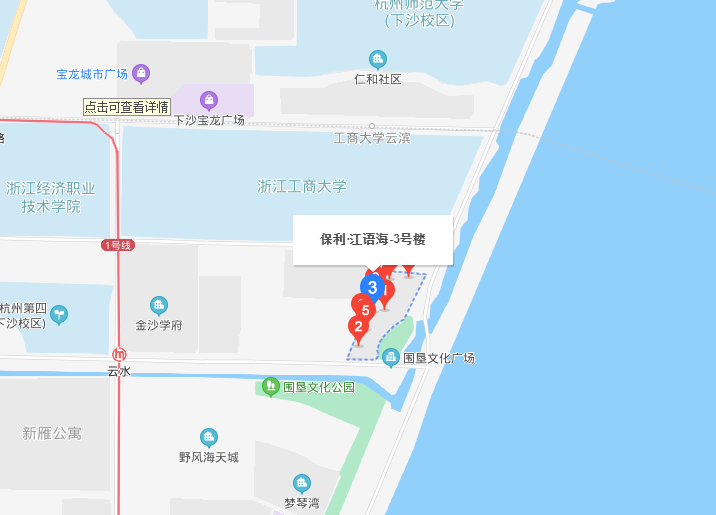Open details from the 保利·江语海-3号楼 info bubble

click(372, 240)
